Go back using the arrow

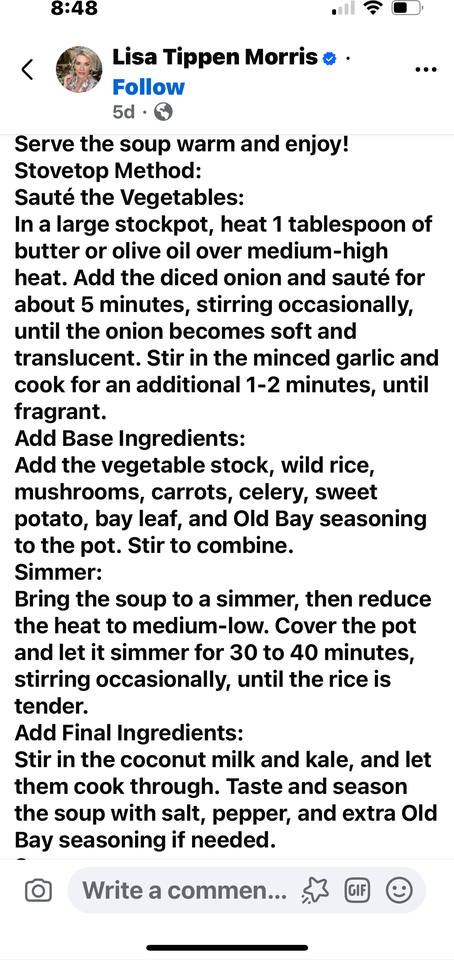27,70
